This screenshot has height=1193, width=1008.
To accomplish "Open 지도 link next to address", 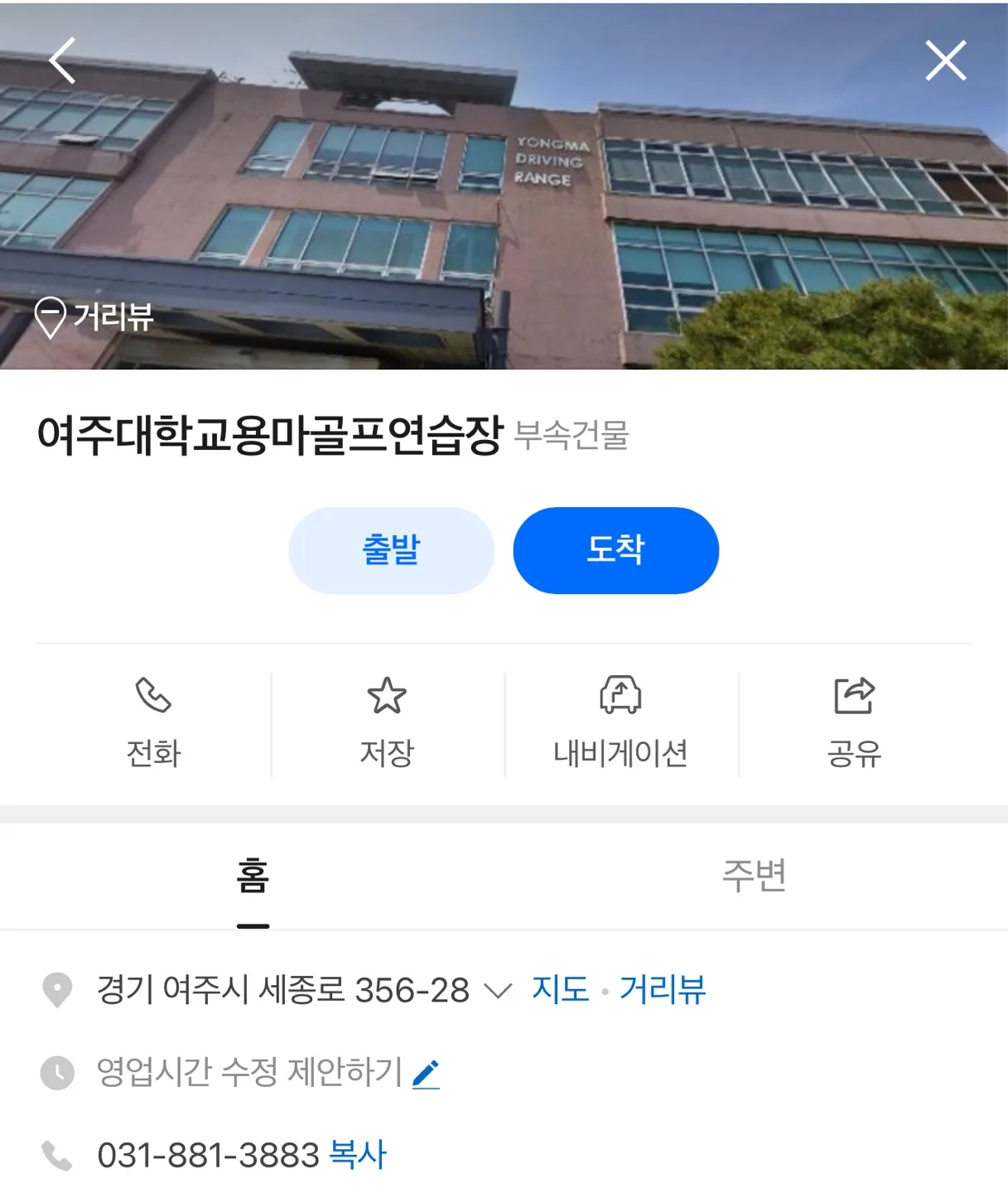I will 560,990.
